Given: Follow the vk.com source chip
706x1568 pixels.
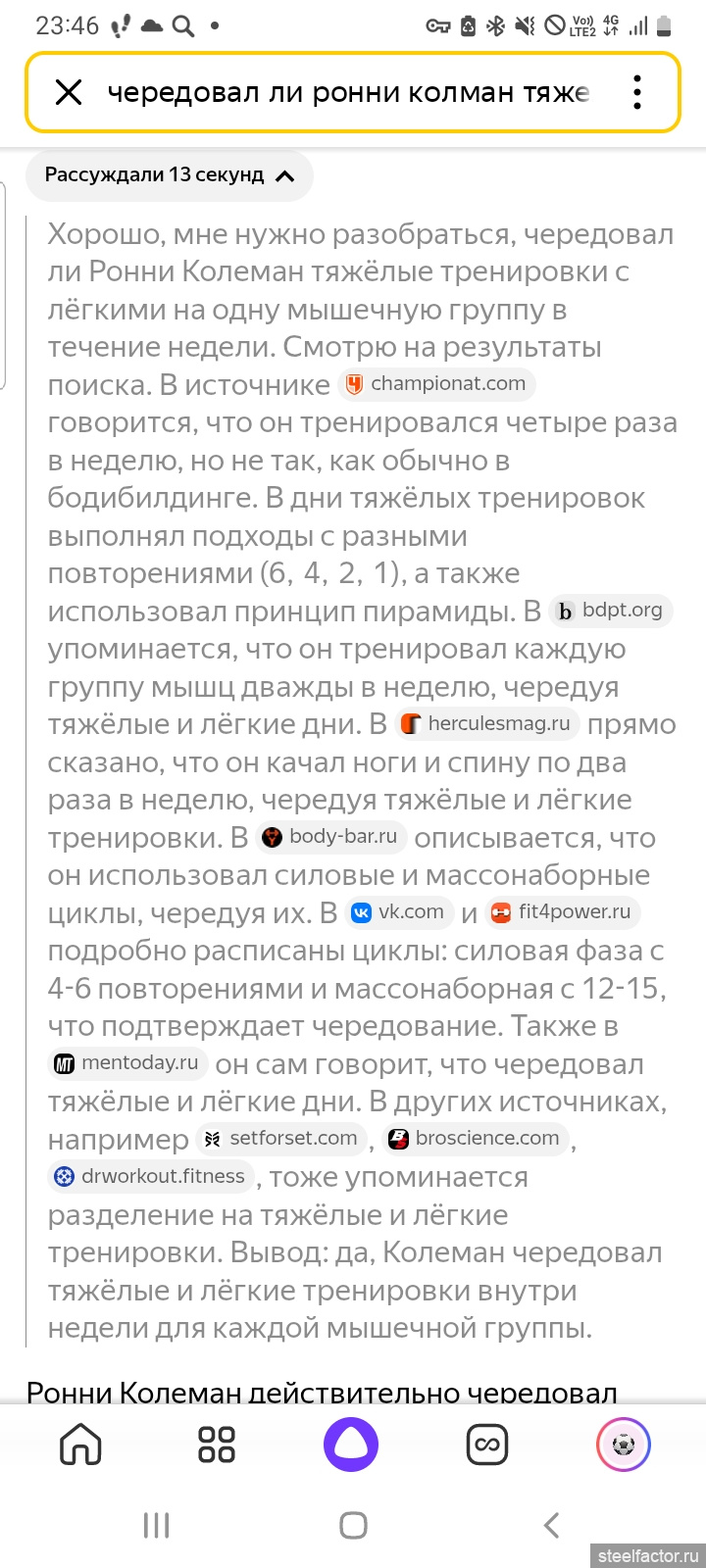Looking at the screenshot, I should tap(398, 912).
